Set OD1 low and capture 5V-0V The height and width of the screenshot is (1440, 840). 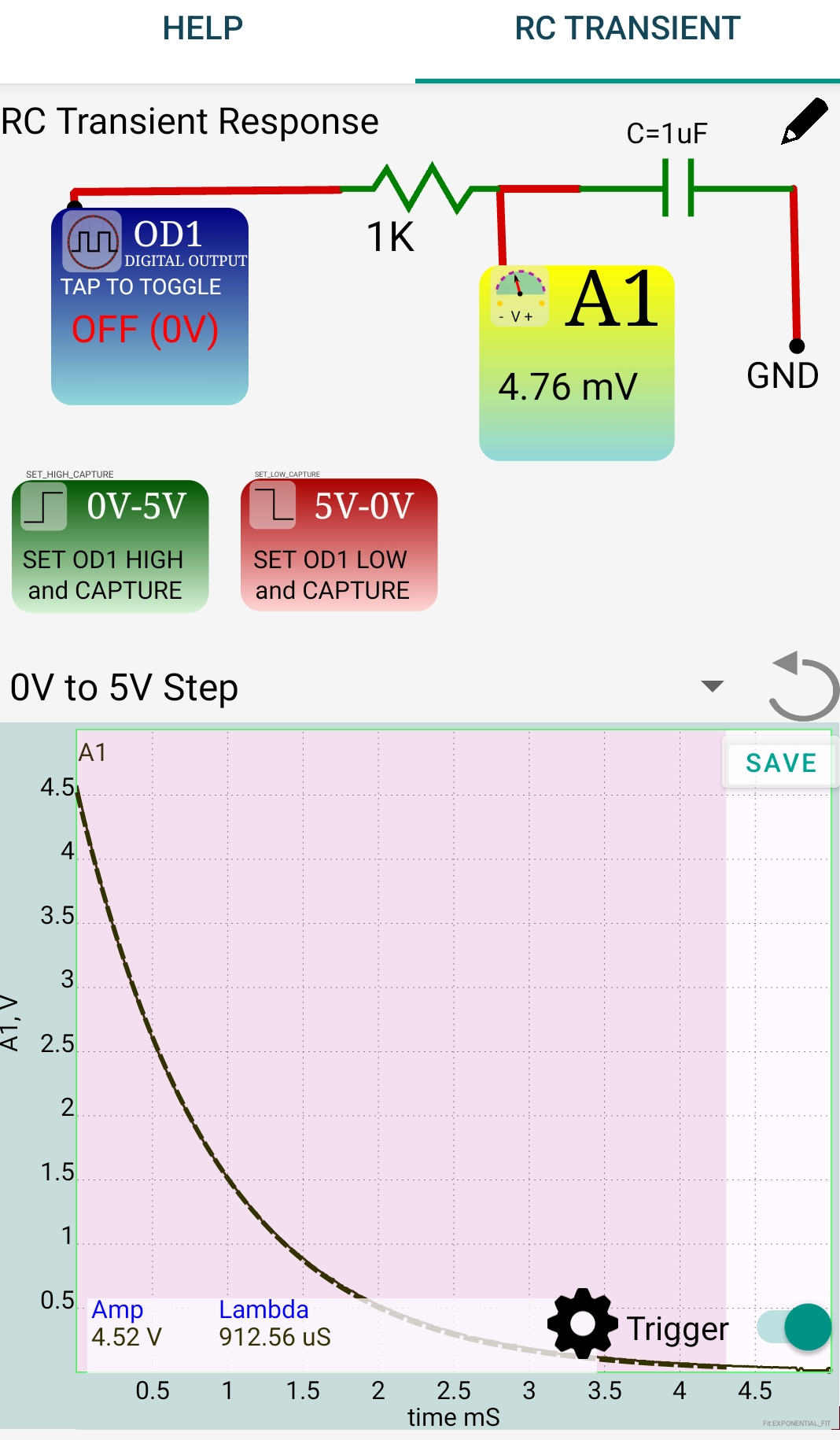click(339, 545)
